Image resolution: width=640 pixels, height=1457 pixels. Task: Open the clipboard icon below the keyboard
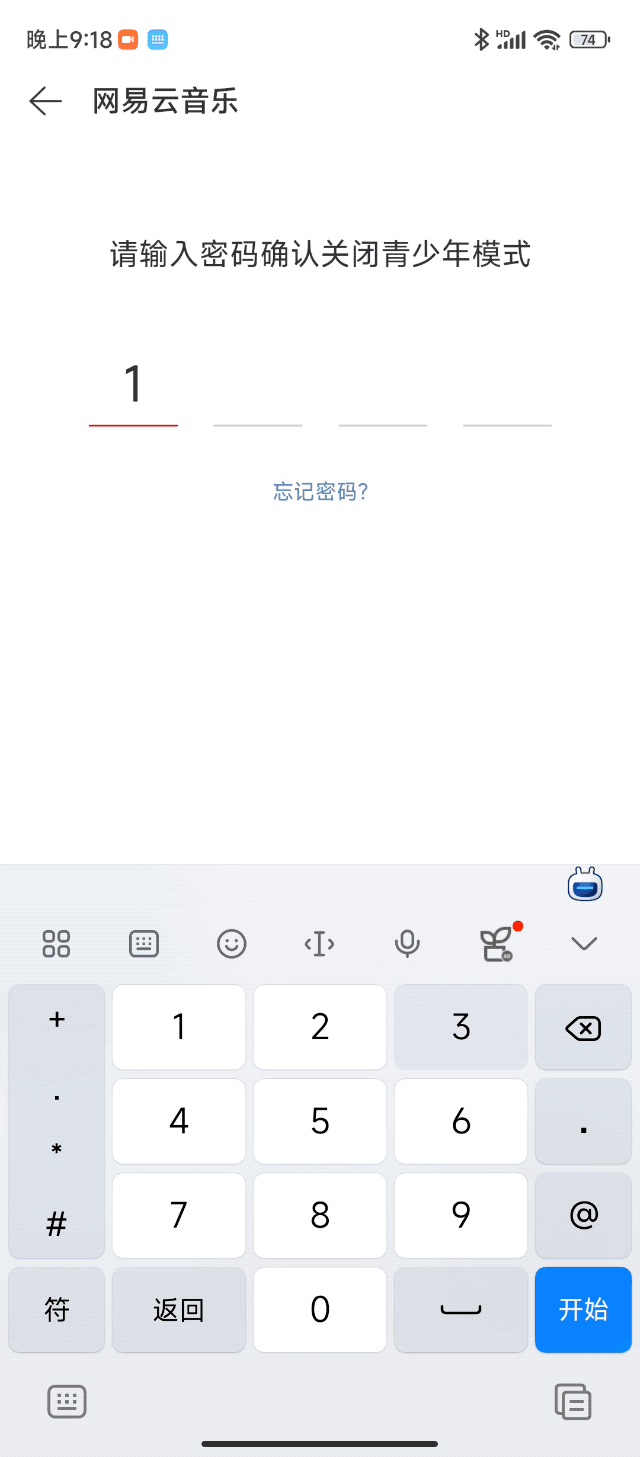(573, 1401)
